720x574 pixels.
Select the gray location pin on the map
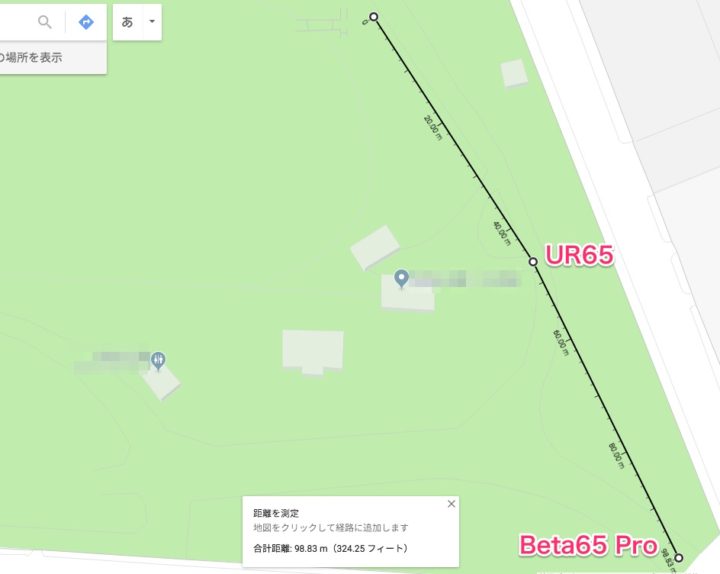coord(401,278)
